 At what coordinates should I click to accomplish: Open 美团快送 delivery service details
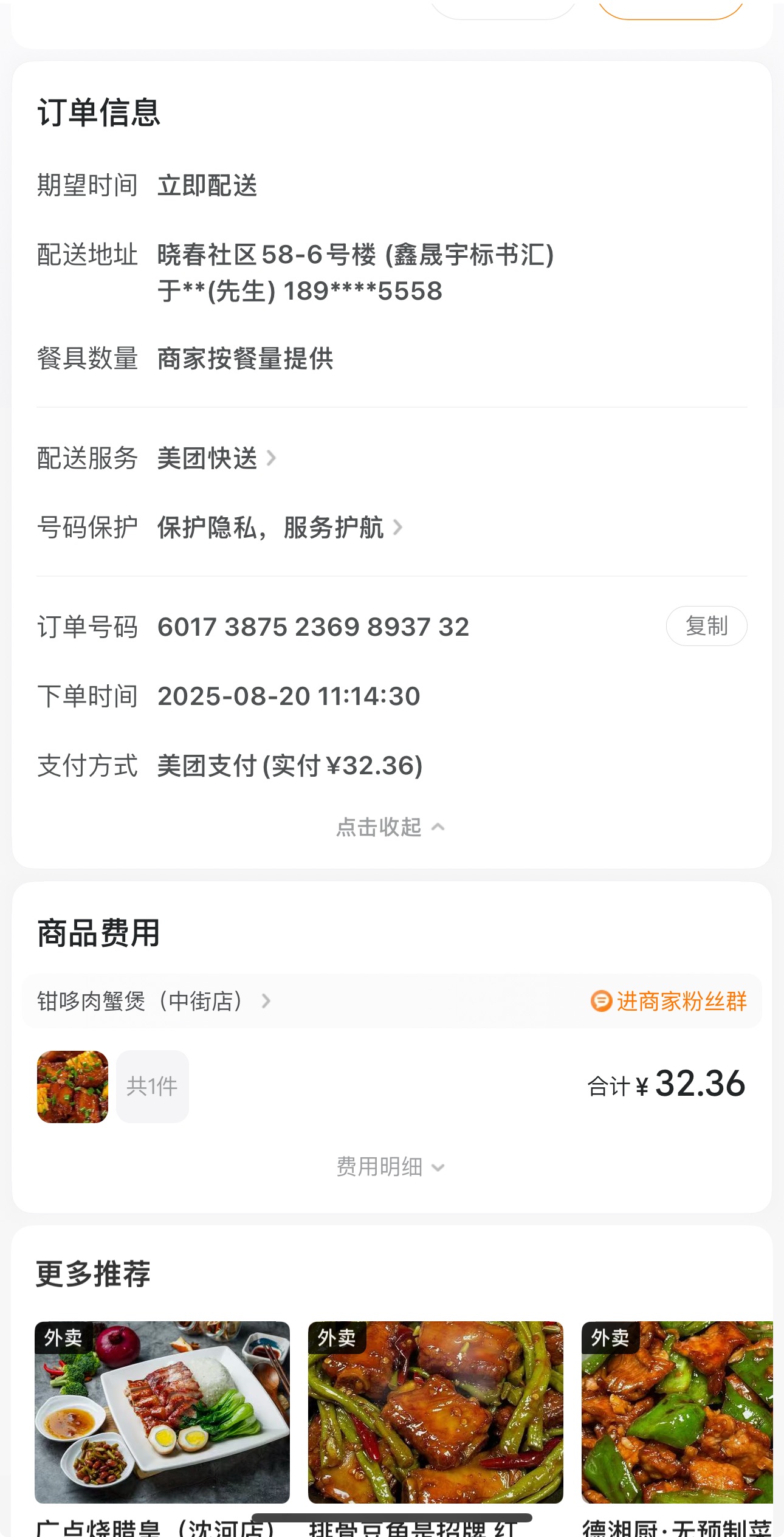click(216, 458)
